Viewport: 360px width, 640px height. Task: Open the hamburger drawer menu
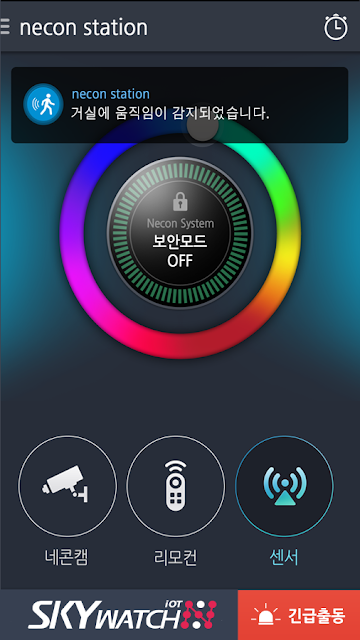click(4, 27)
